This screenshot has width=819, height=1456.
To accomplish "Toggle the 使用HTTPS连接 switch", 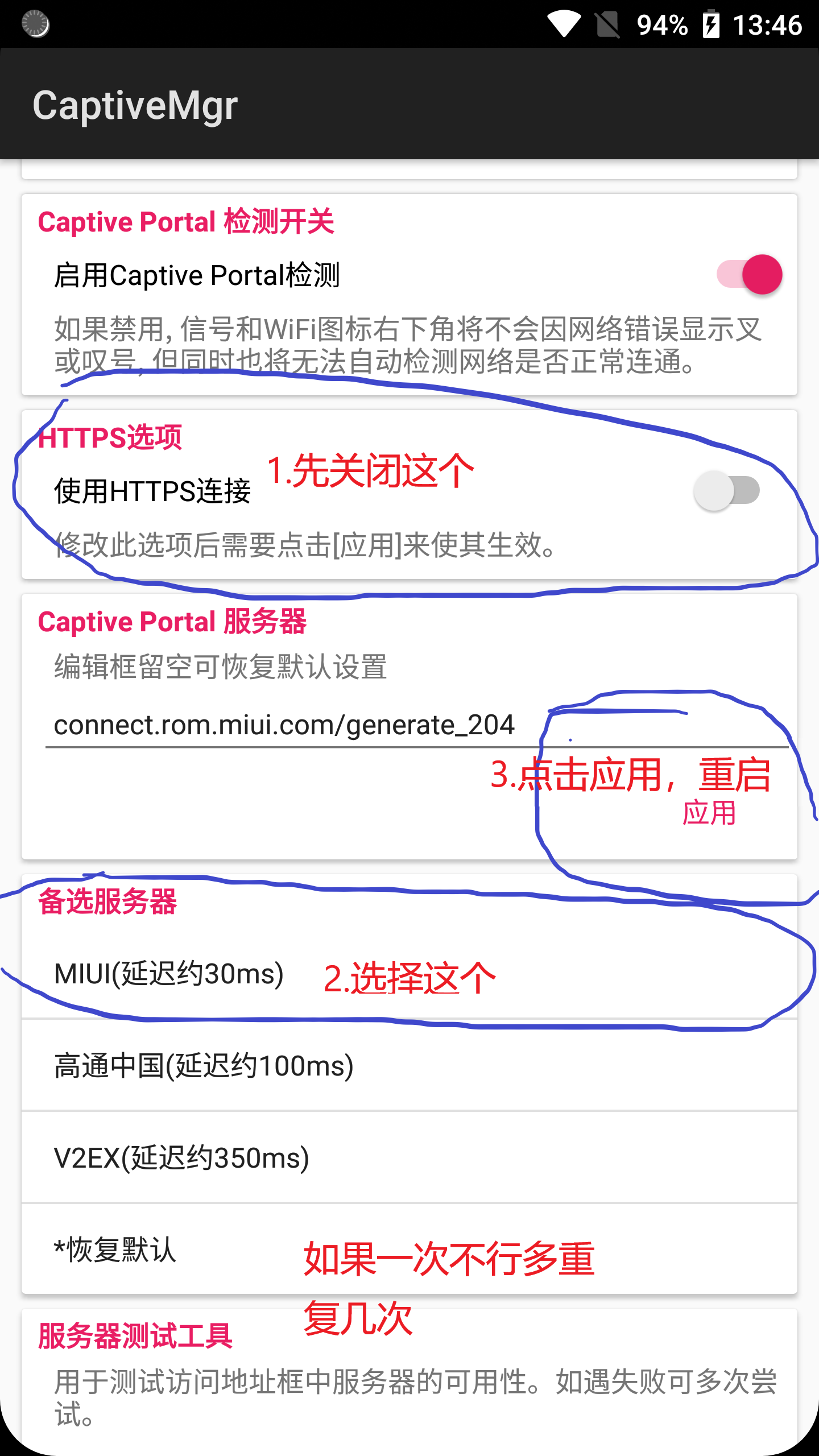I will [x=727, y=490].
